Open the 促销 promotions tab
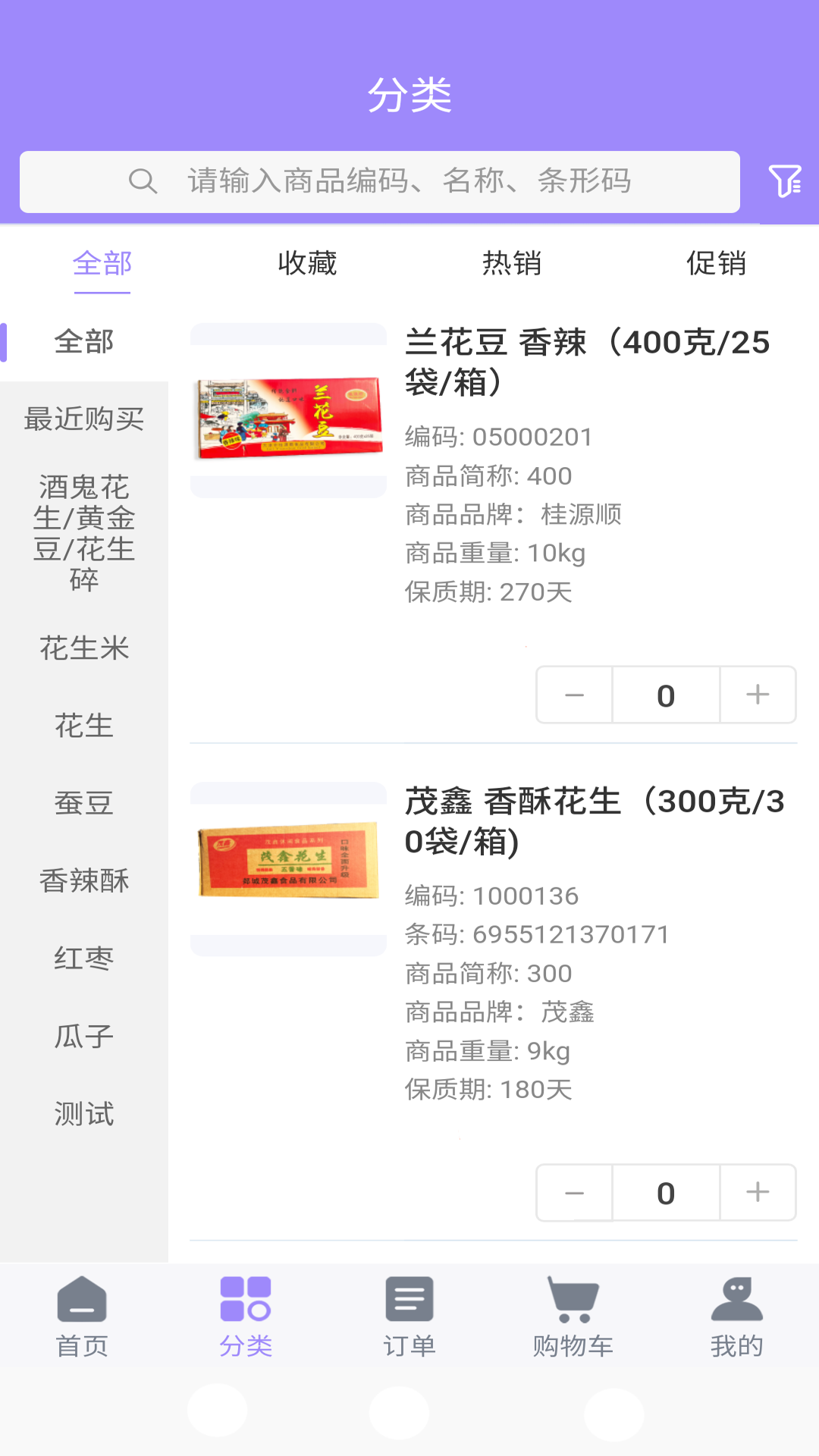 pos(716,263)
